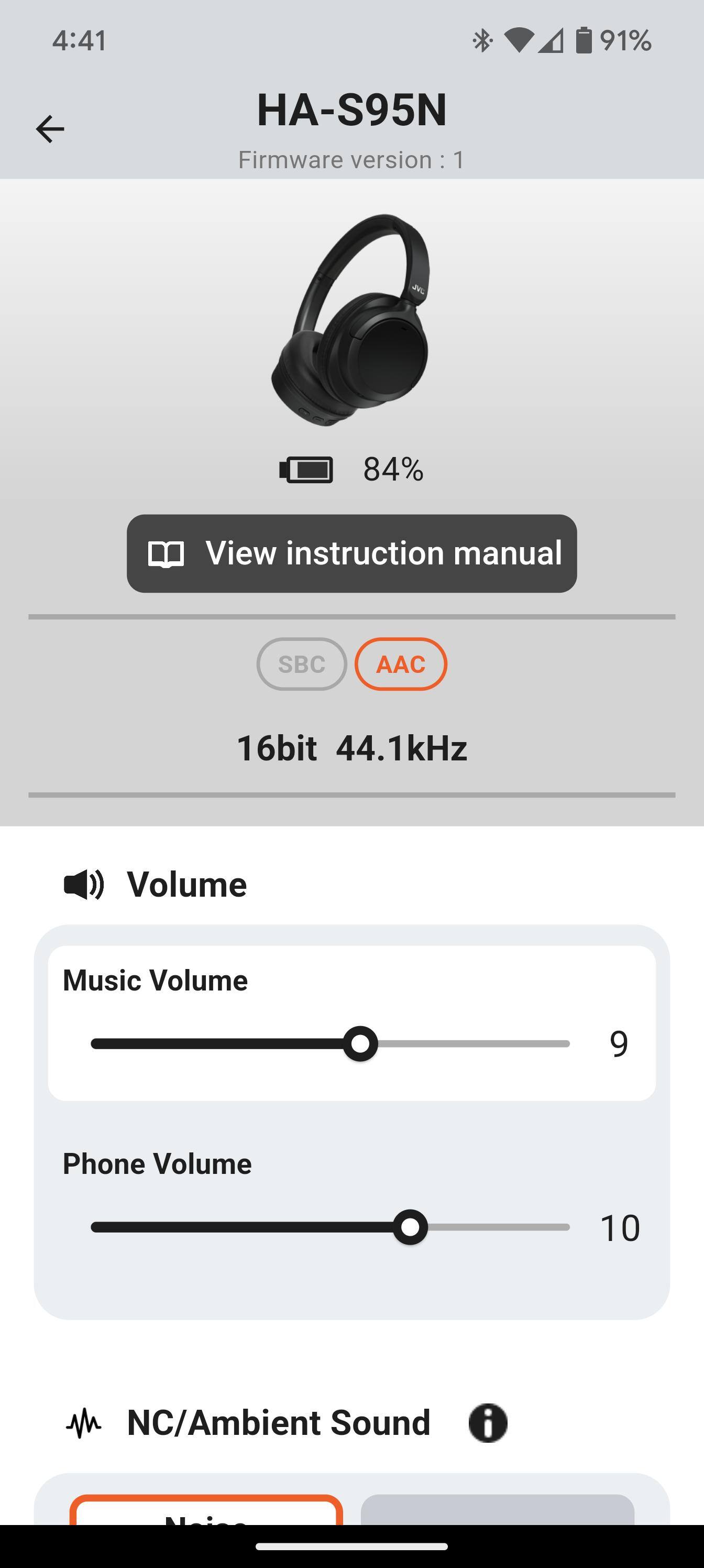Image resolution: width=704 pixels, height=1568 pixels.
Task: Open View instruction manual
Action: pos(351,553)
